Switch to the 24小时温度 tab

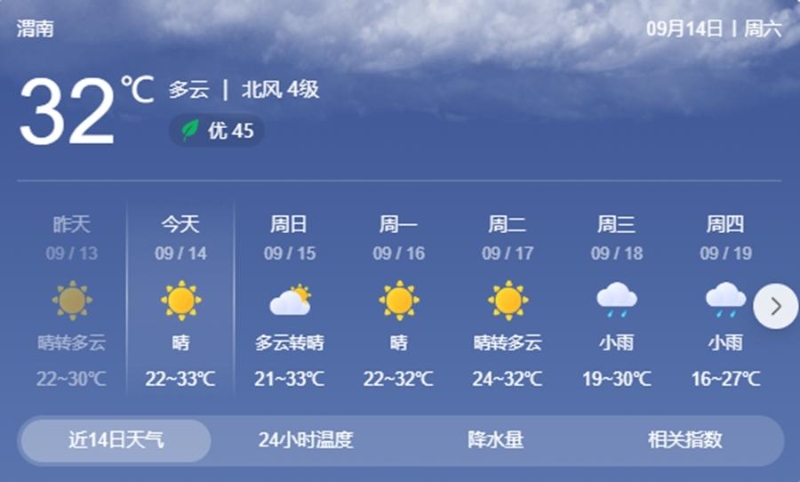[305, 440]
